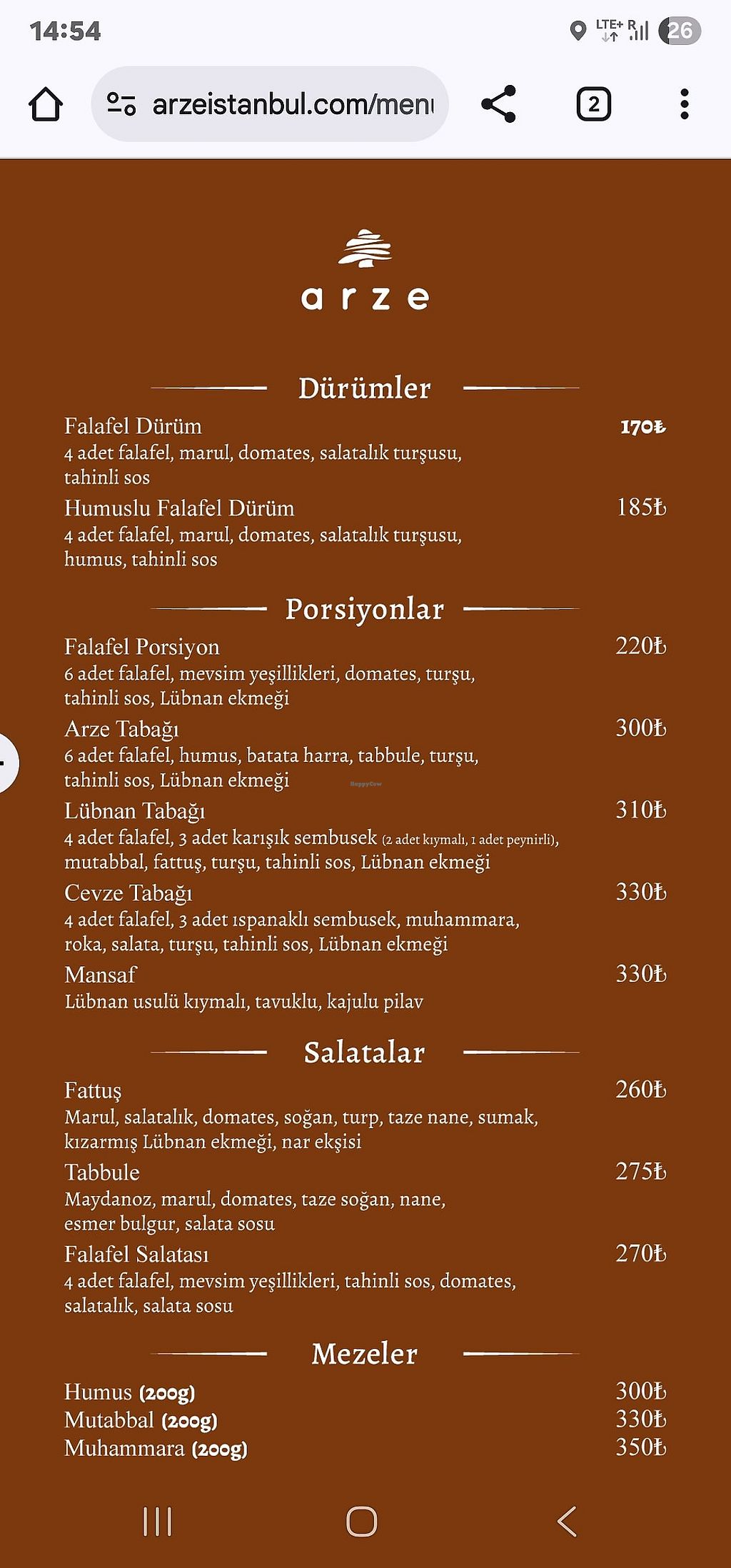This screenshot has width=731, height=1568.
Task: Go back using the system back button
Action: [567, 1521]
